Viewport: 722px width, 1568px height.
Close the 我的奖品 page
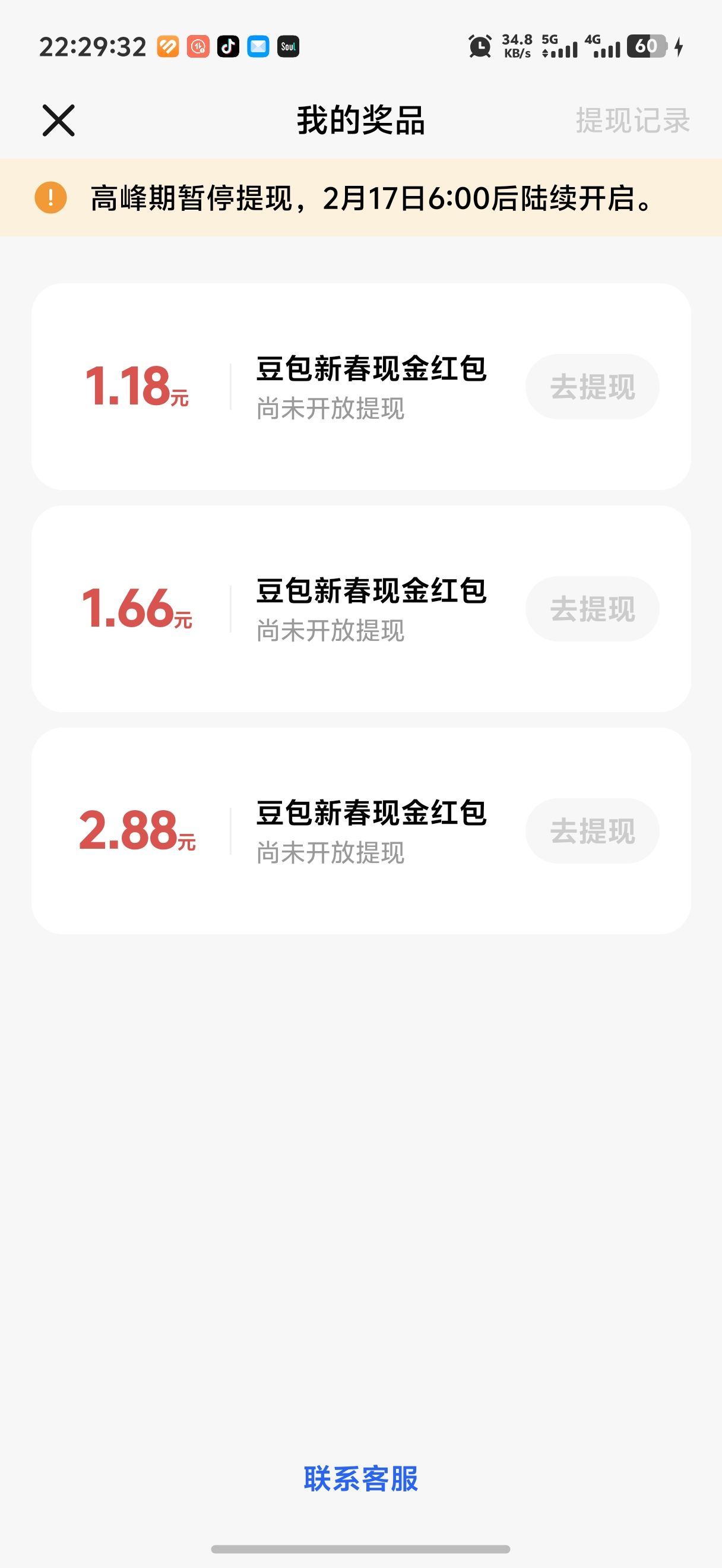point(58,120)
